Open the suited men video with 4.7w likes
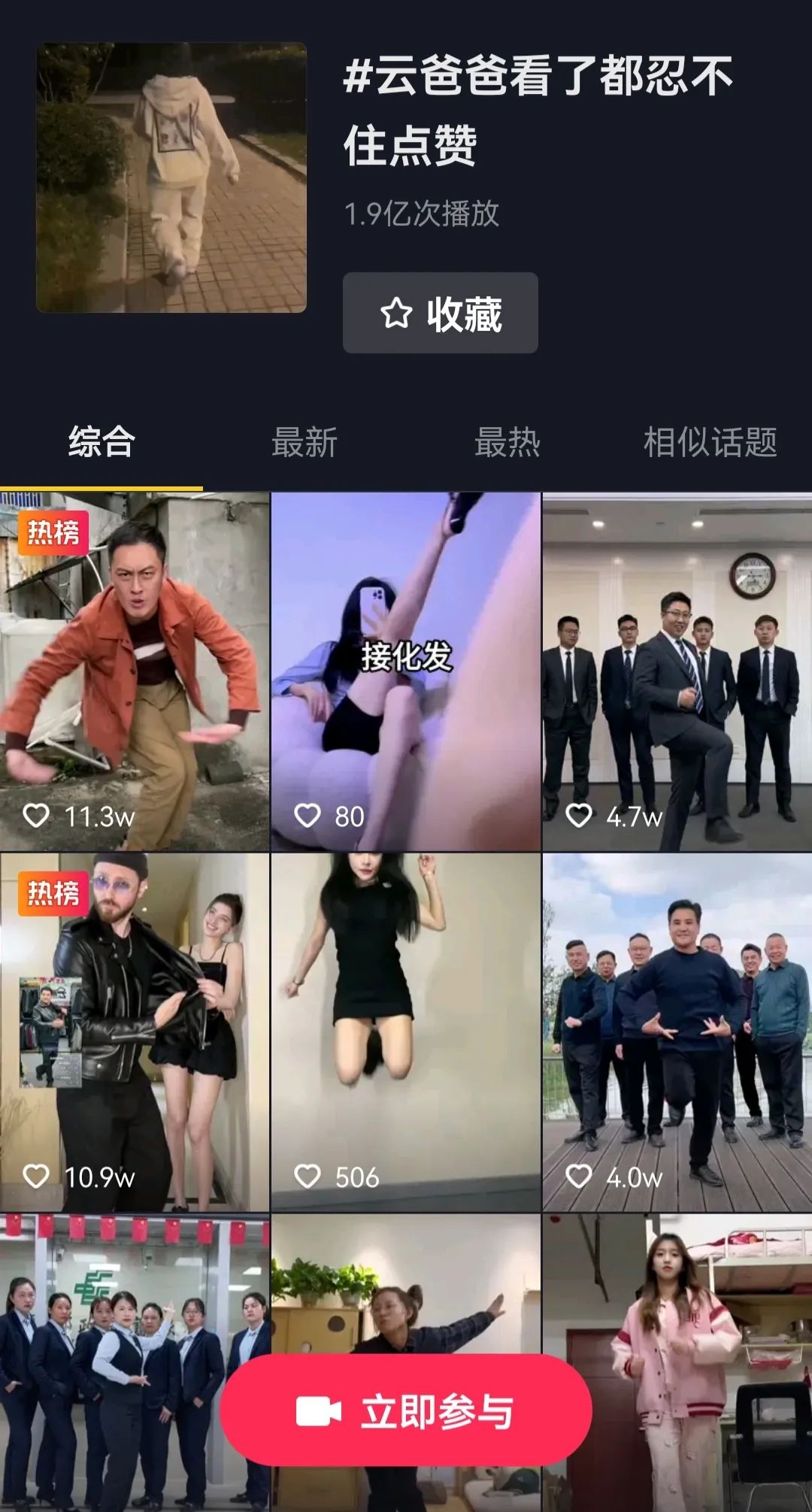This screenshot has width=812, height=1512. coord(677,671)
